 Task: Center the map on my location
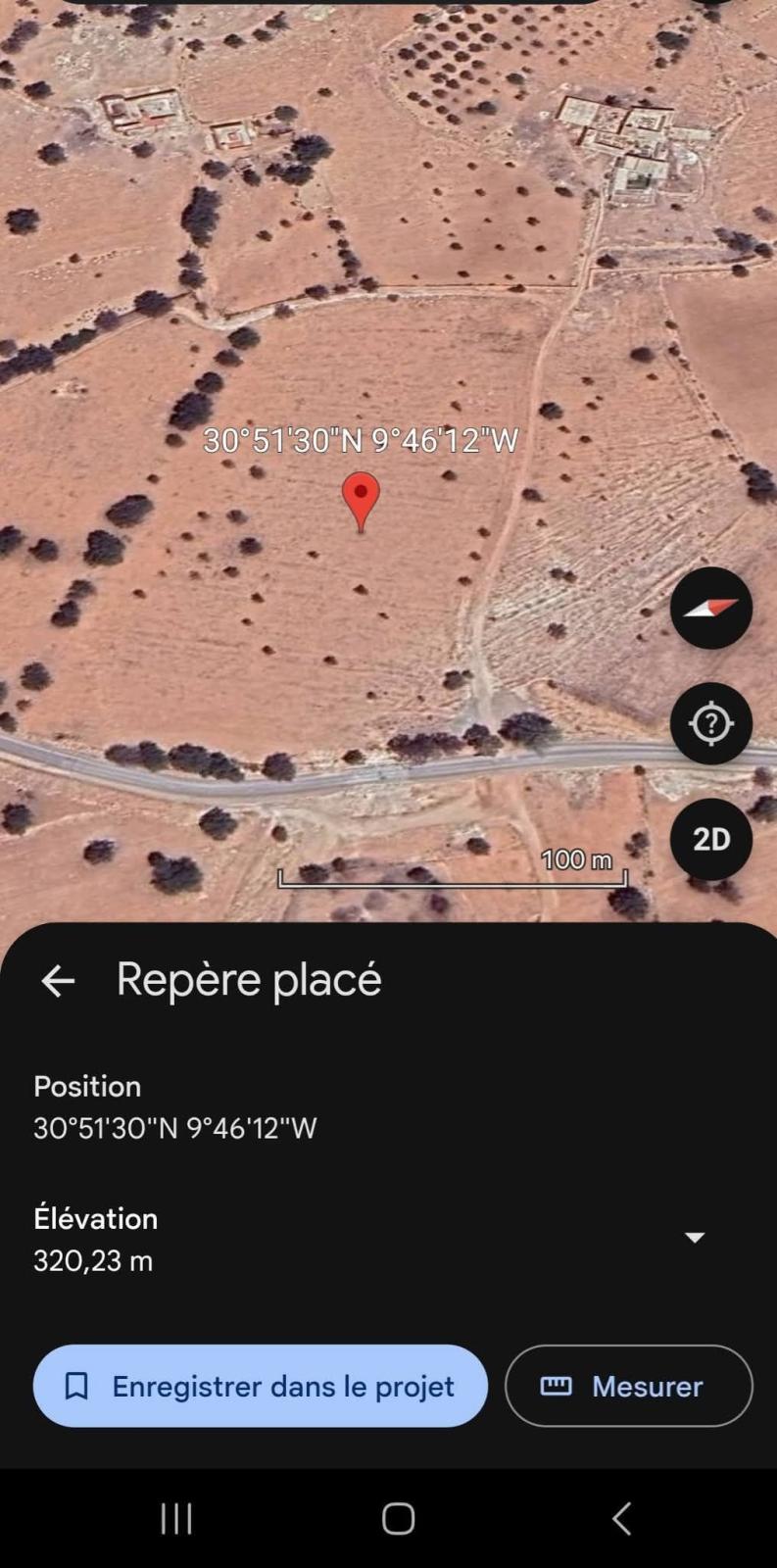click(710, 723)
